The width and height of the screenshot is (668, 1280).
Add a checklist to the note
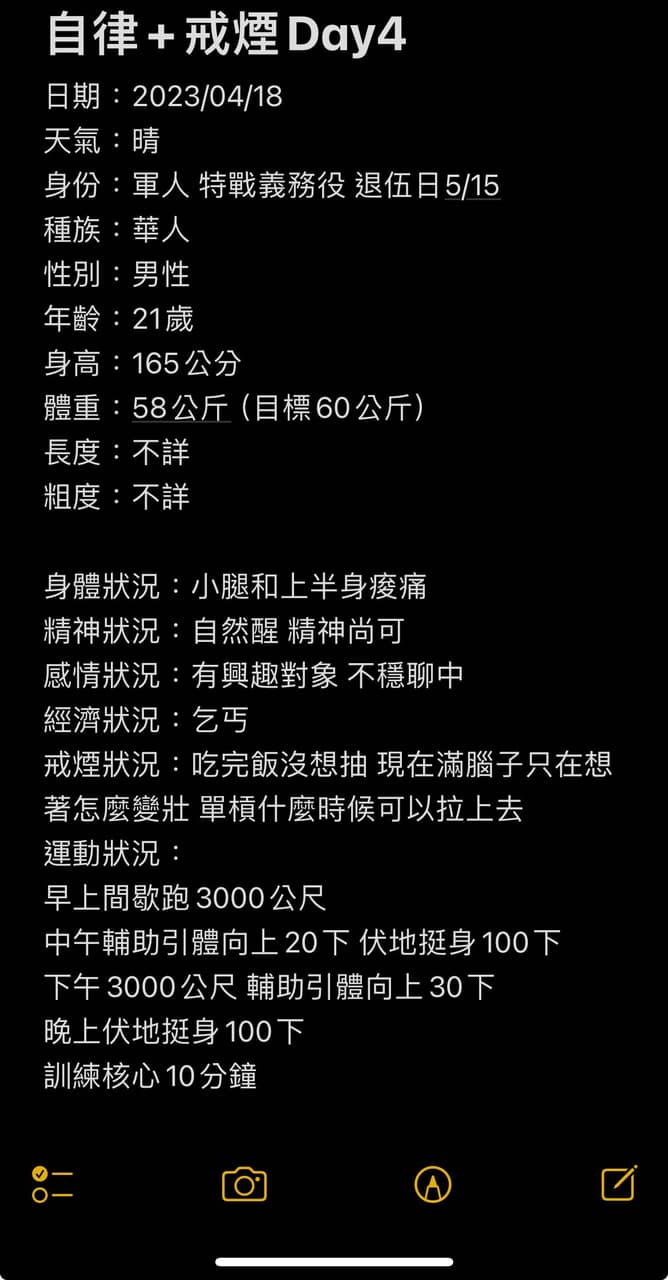53,1184
